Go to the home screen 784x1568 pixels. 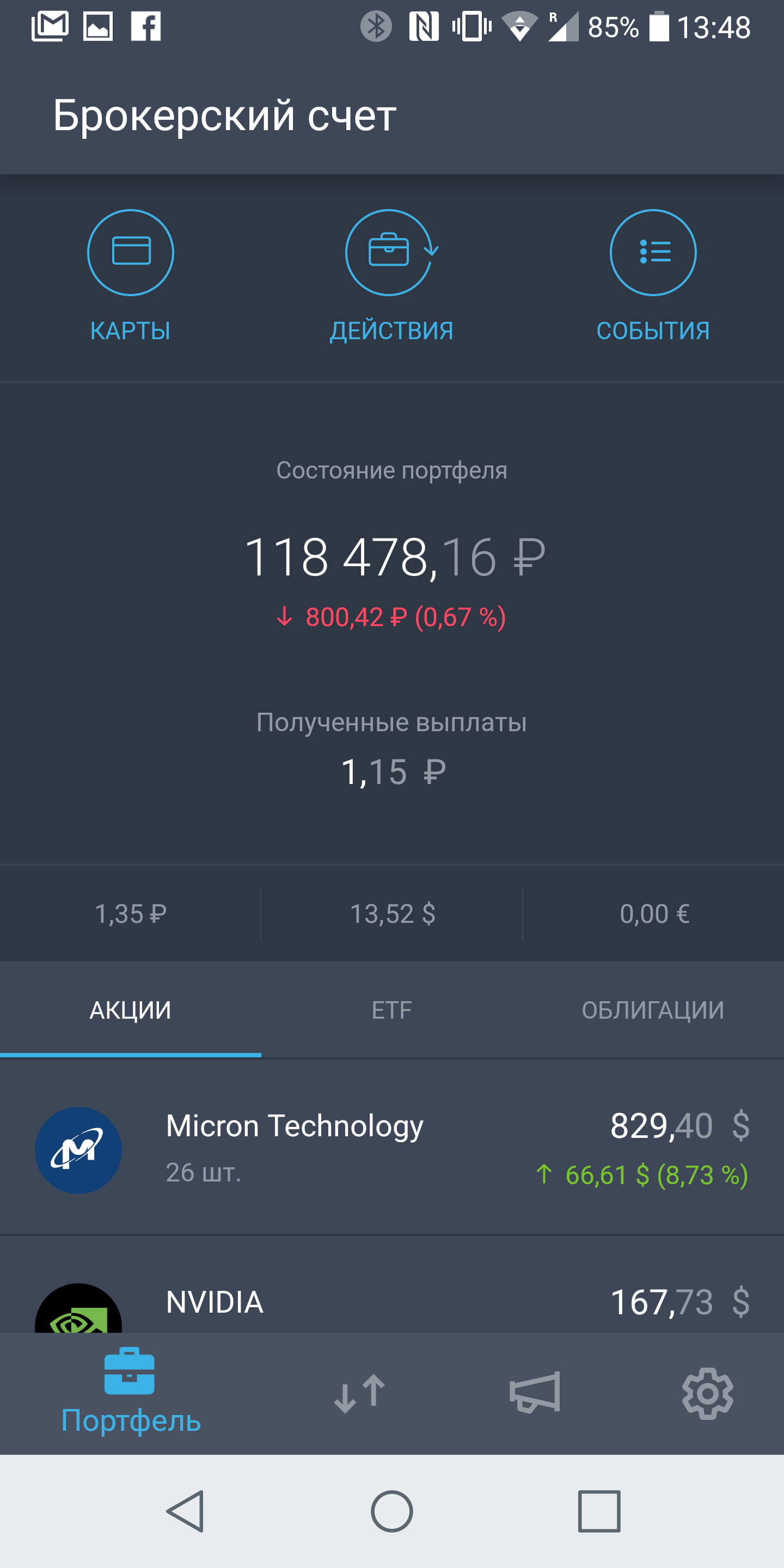point(392,1511)
